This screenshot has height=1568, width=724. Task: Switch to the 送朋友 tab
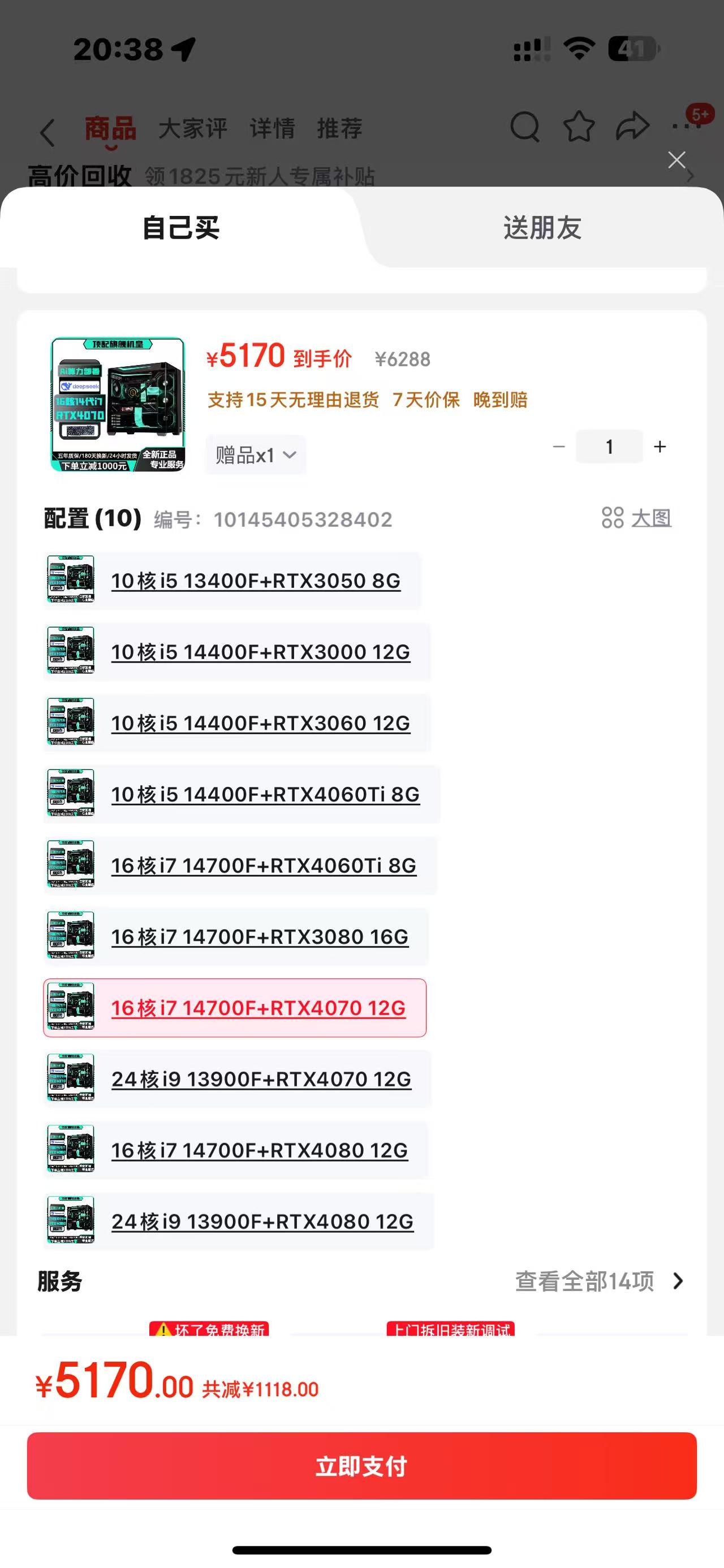click(542, 228)
